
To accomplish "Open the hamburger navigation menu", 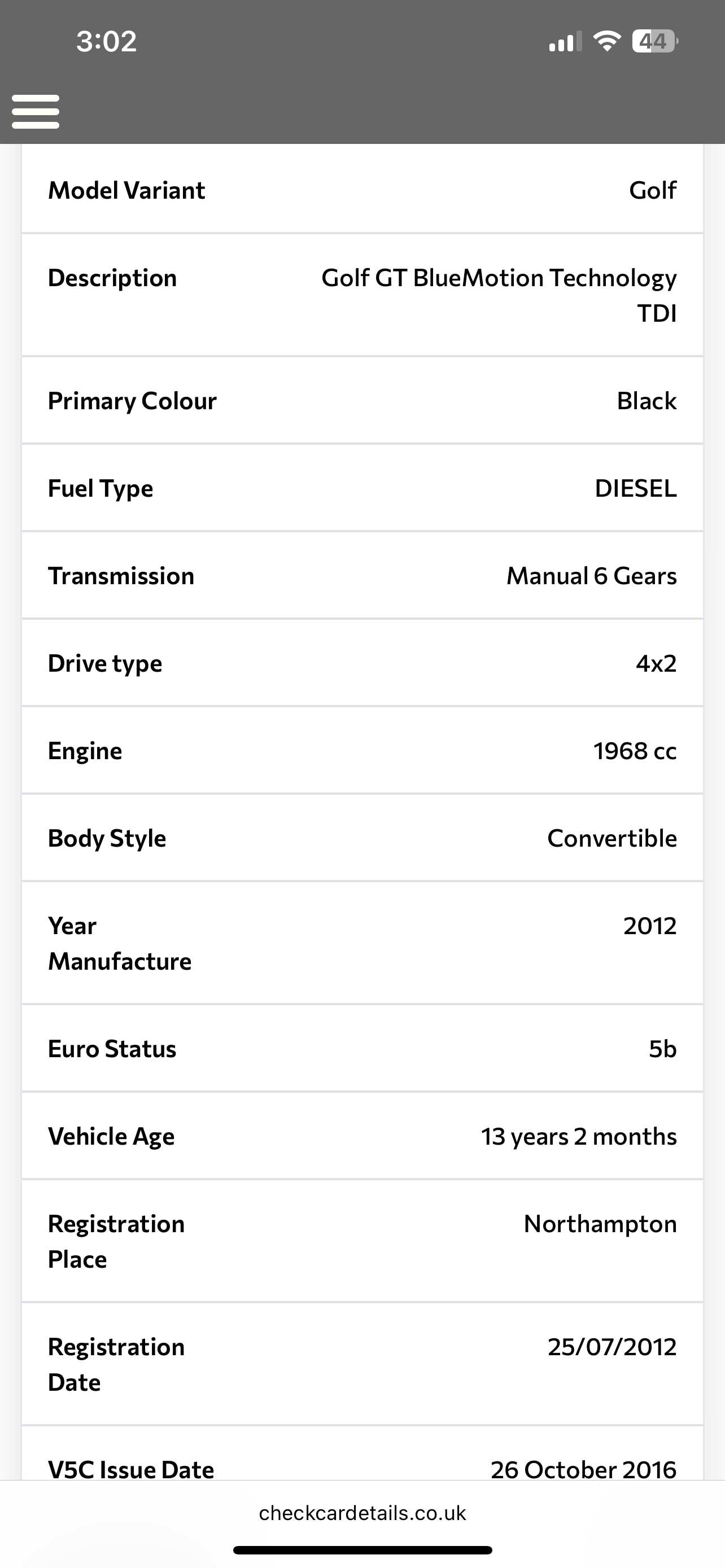I will [x=36, y=111].
